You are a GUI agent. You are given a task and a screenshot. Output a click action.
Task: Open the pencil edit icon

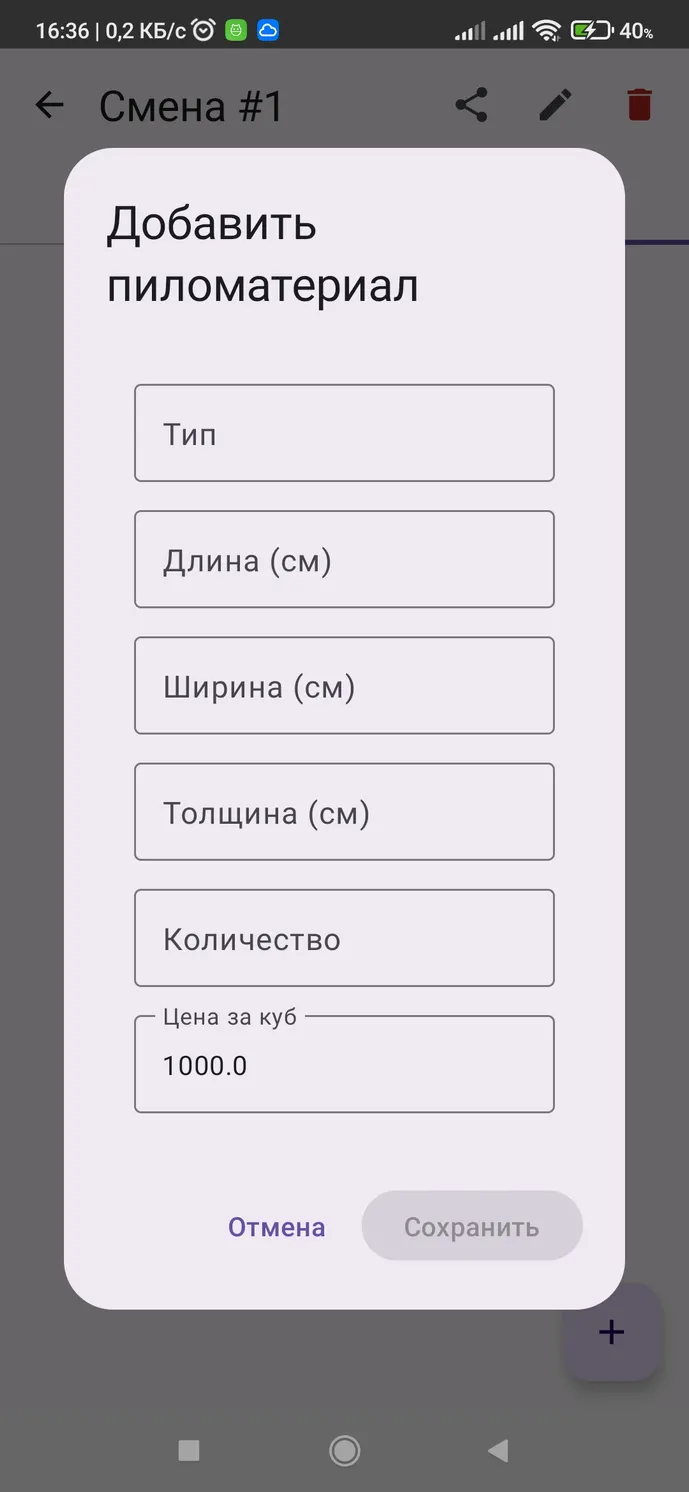tap(555, 105)
